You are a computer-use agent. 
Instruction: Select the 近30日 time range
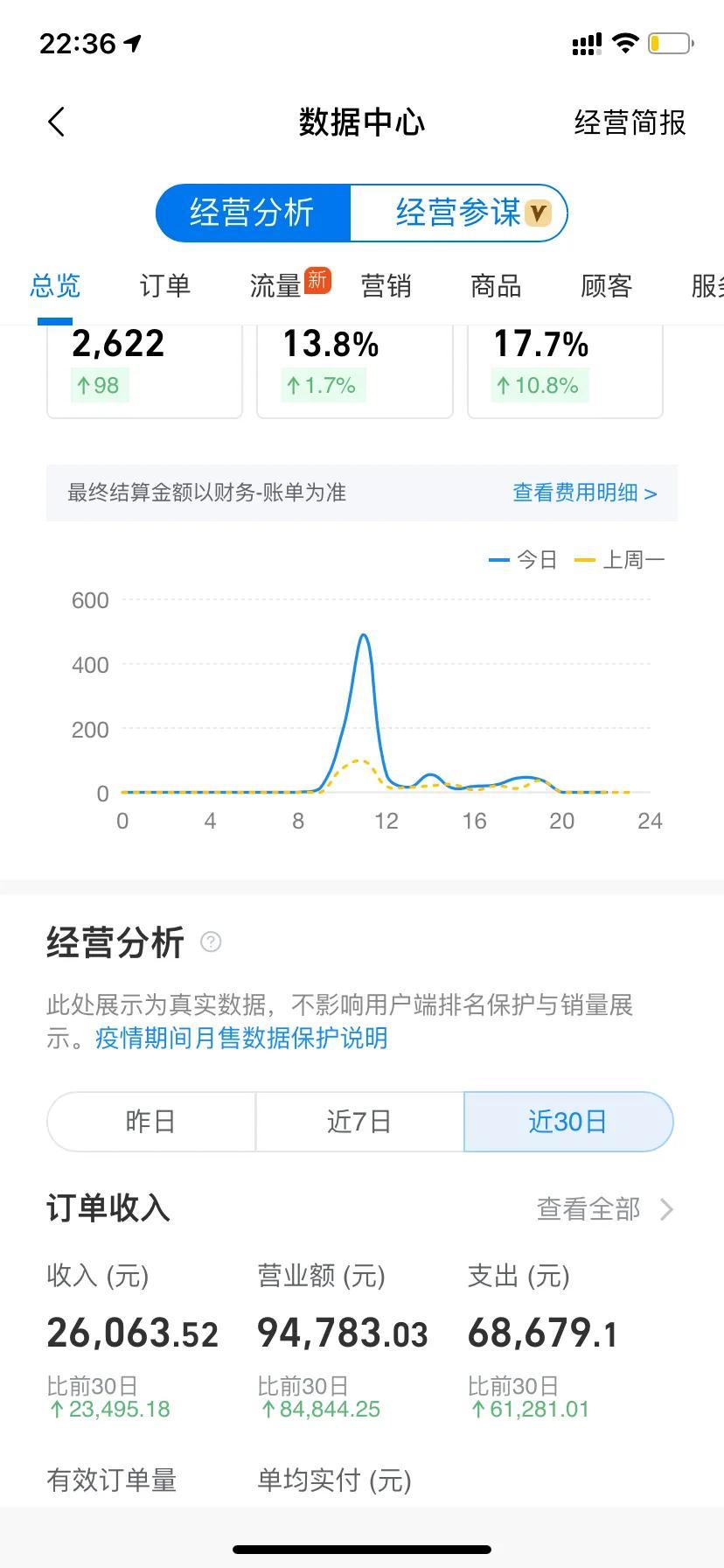pyautogui.click(x=567, y=1122)
